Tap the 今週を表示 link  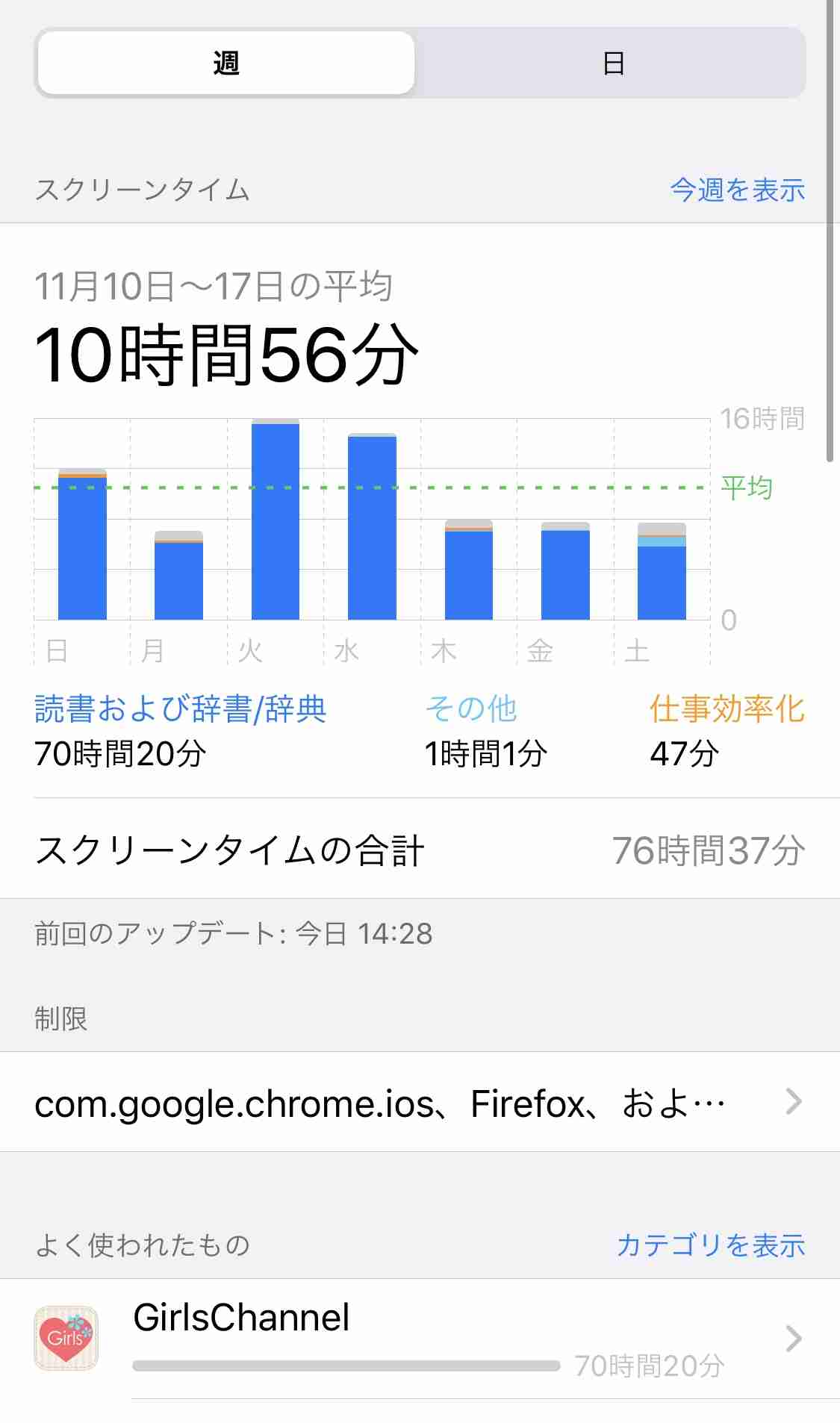tap(737, 190)
